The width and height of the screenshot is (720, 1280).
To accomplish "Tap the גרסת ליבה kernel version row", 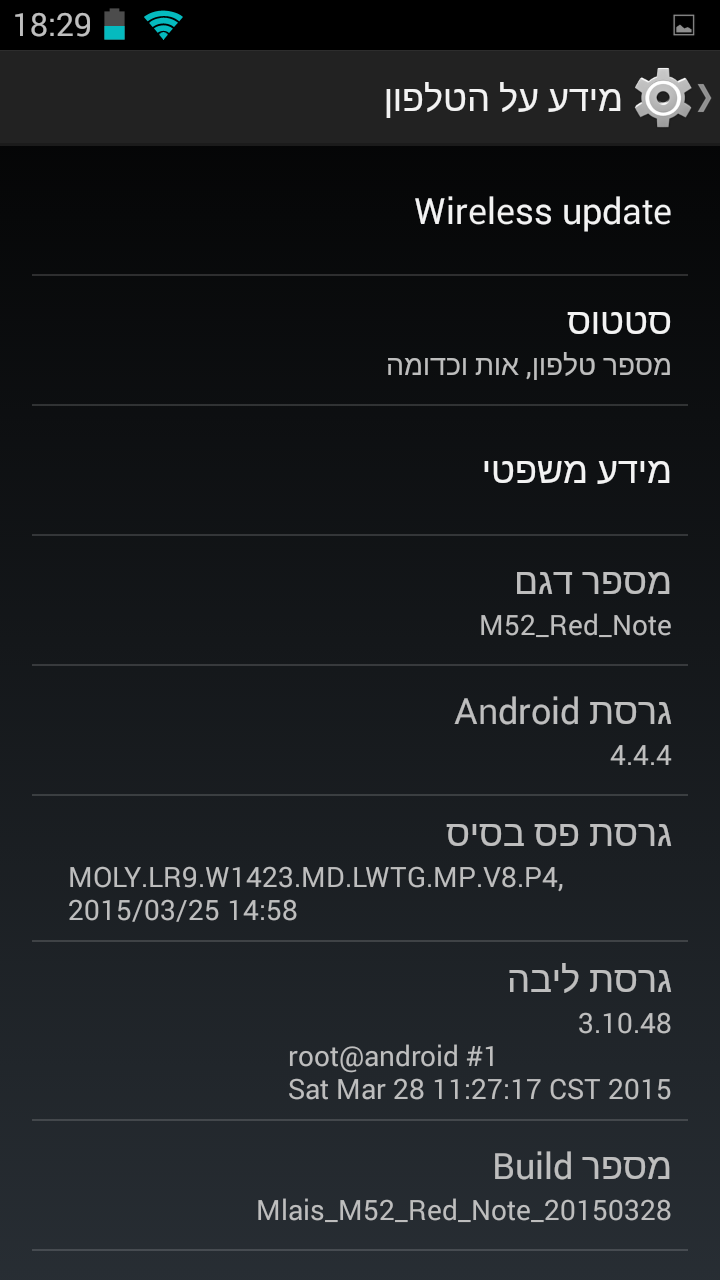I will (x=360, y=1031).
